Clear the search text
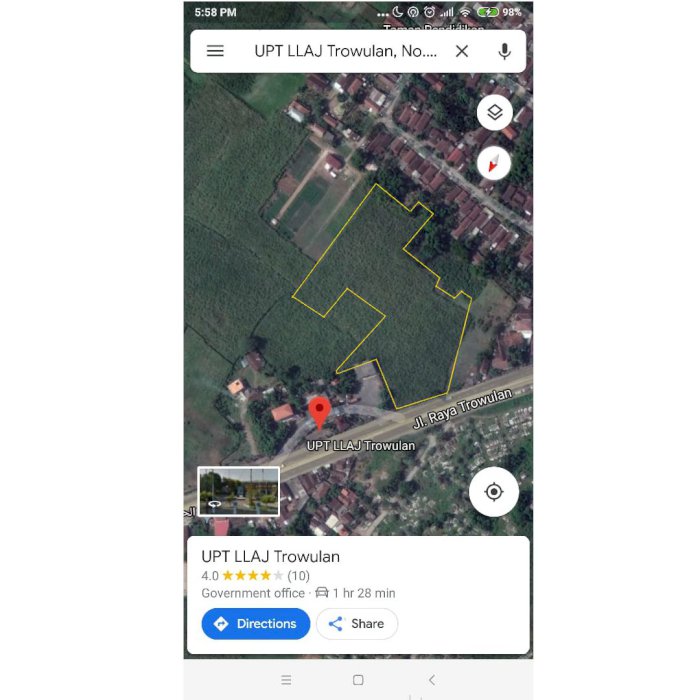Image resolution: width=700 pixels, height=700 pixels. click(x=462, y=51)
